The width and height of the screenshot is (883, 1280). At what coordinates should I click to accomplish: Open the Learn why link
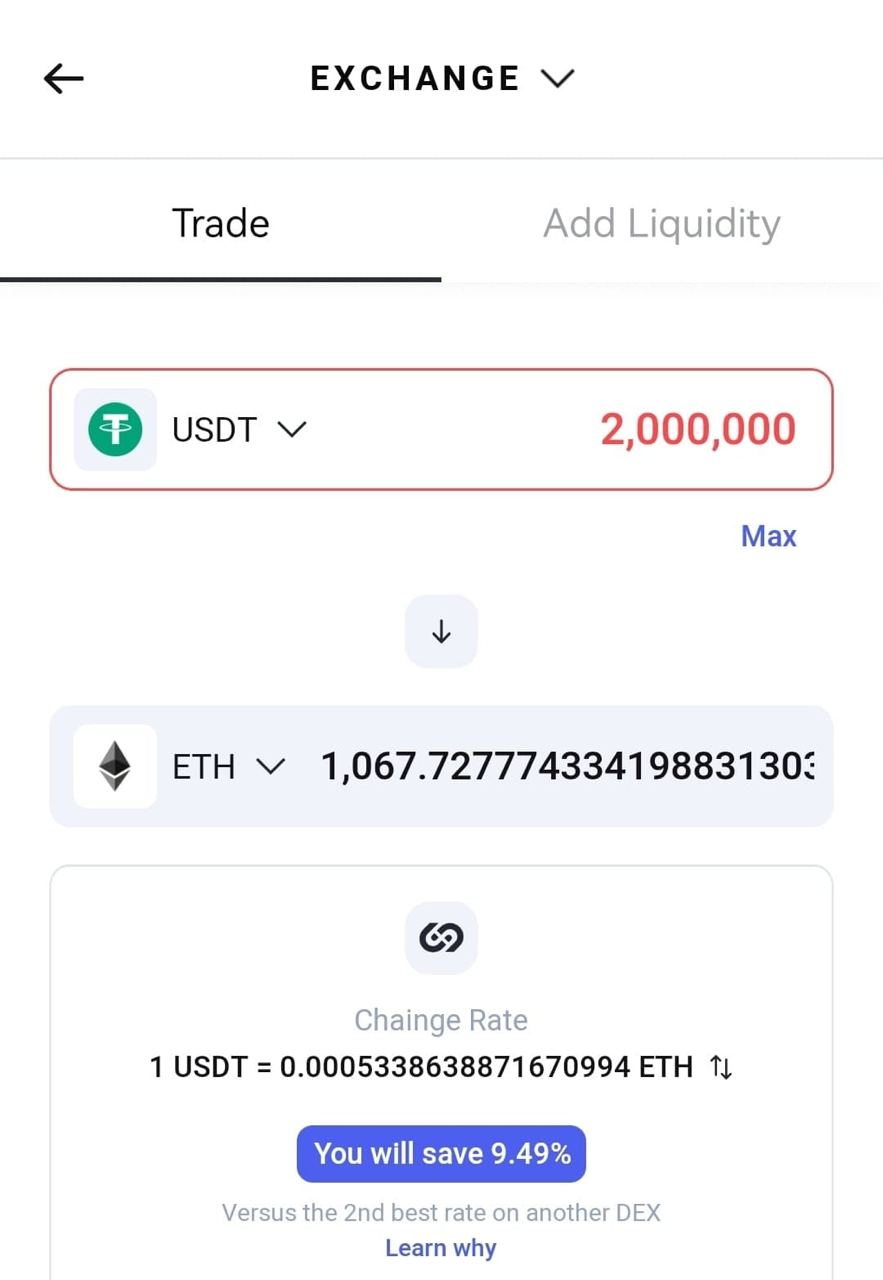(x=441, y=1248)
